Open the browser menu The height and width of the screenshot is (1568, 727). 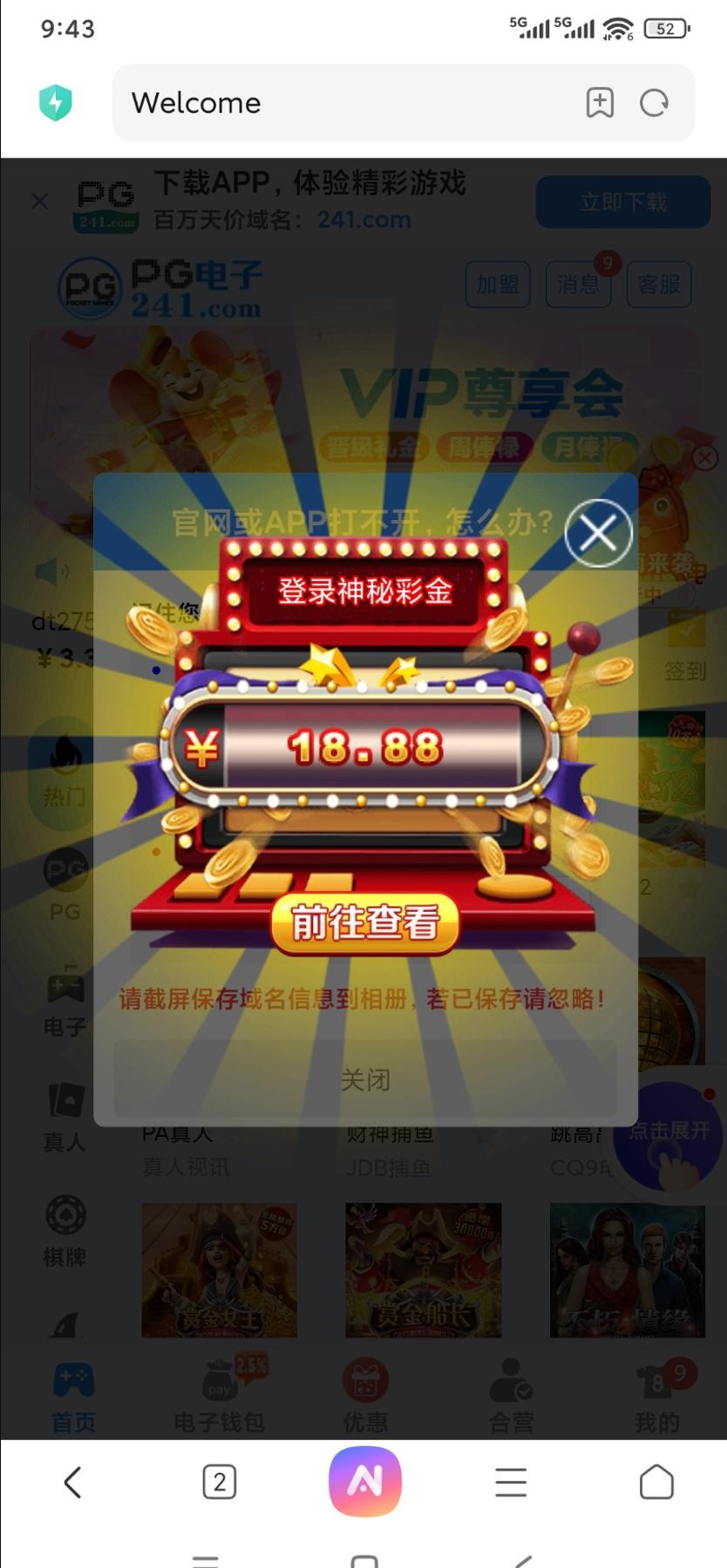click(510, 1482)
